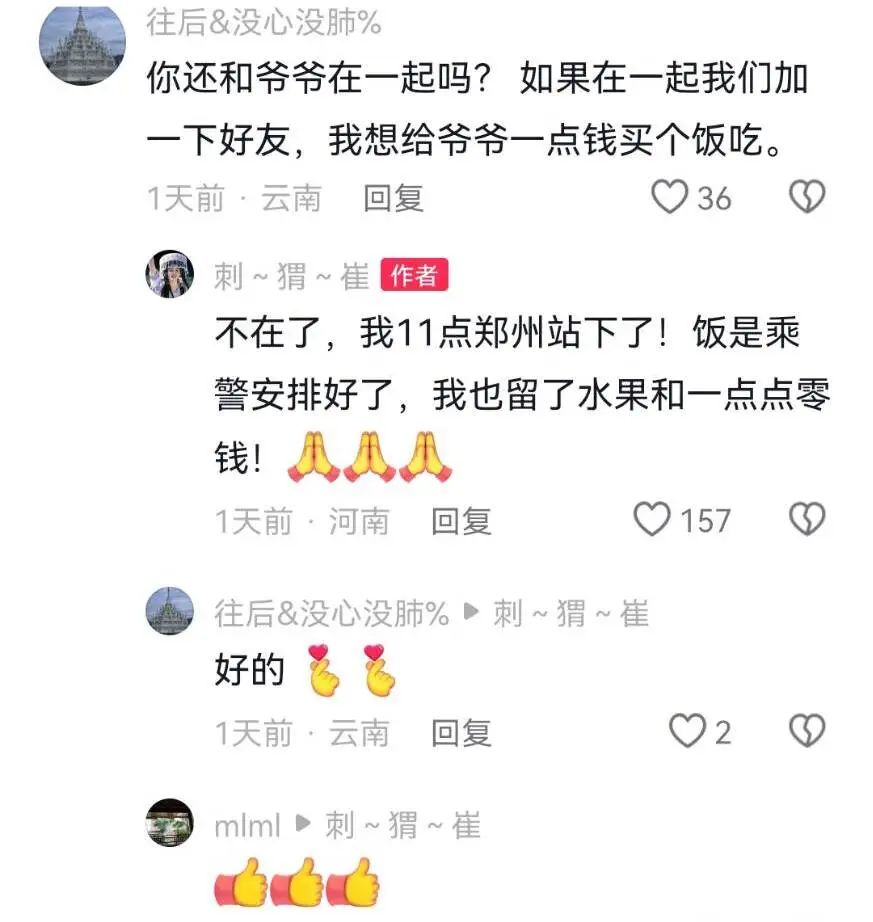Reply to the top 云南 comment

pos(392,198)
